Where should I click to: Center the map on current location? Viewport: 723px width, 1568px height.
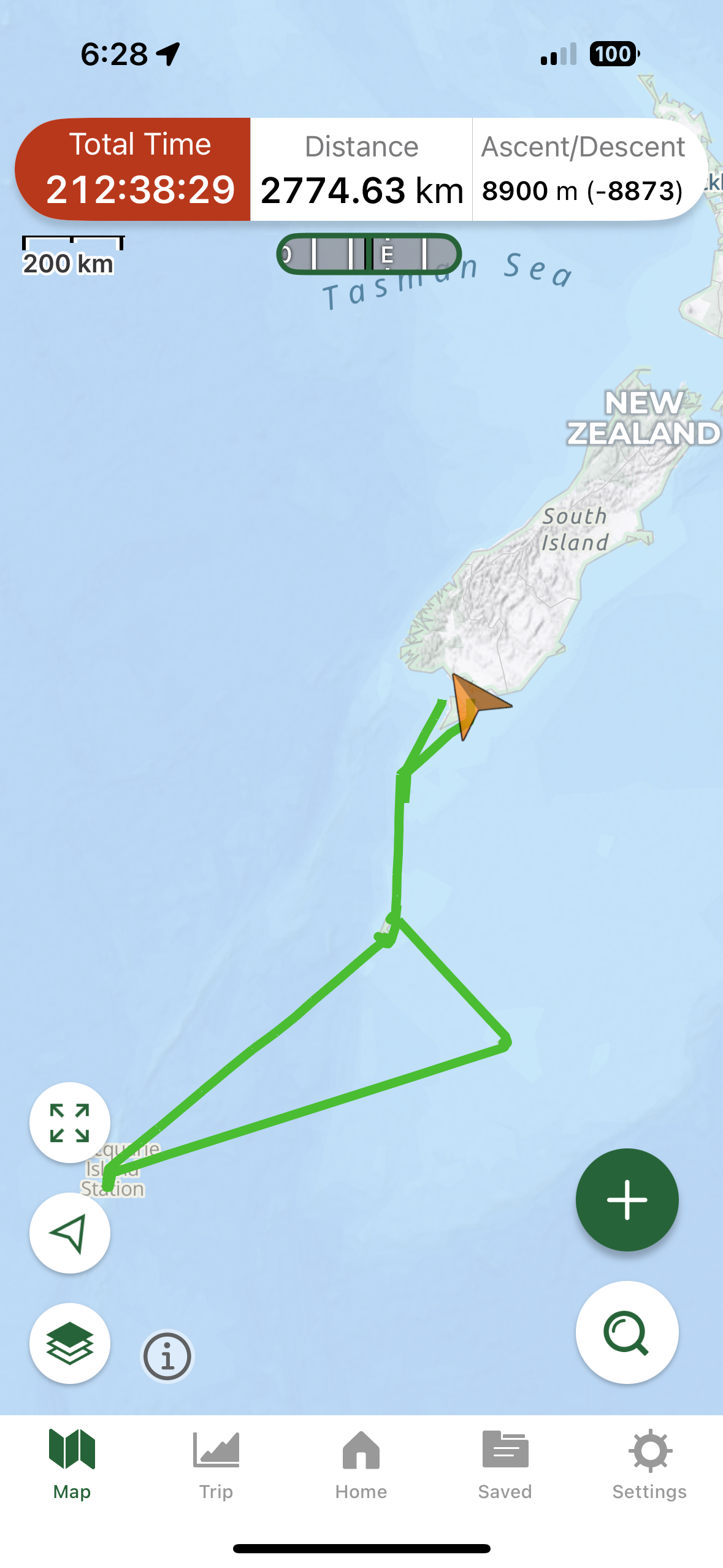70,1232
